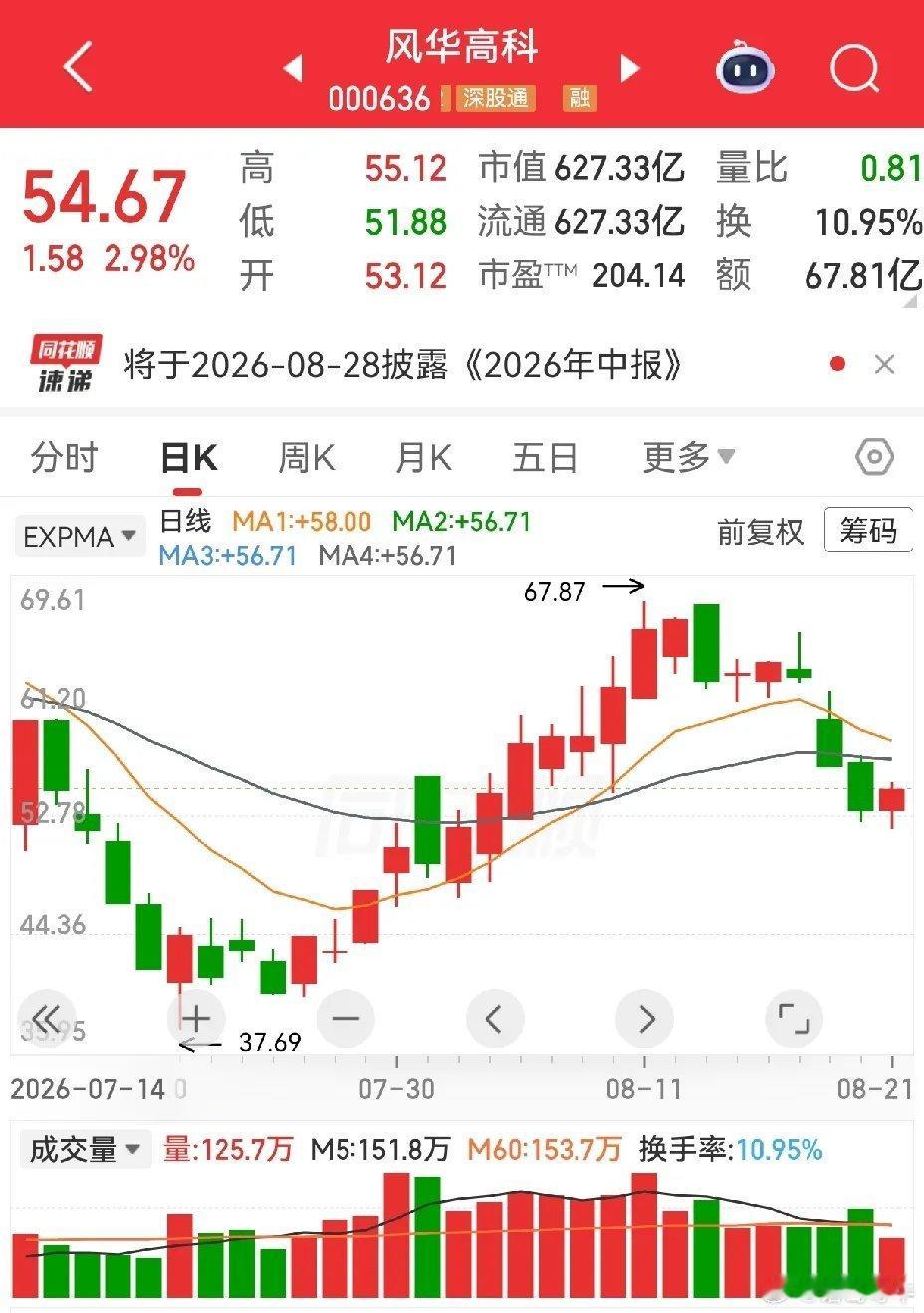Image resolution: width=924 pixels, height=1313 pixels.
Task: Switch to the 周K chart
Action: [x=306, y=458]
